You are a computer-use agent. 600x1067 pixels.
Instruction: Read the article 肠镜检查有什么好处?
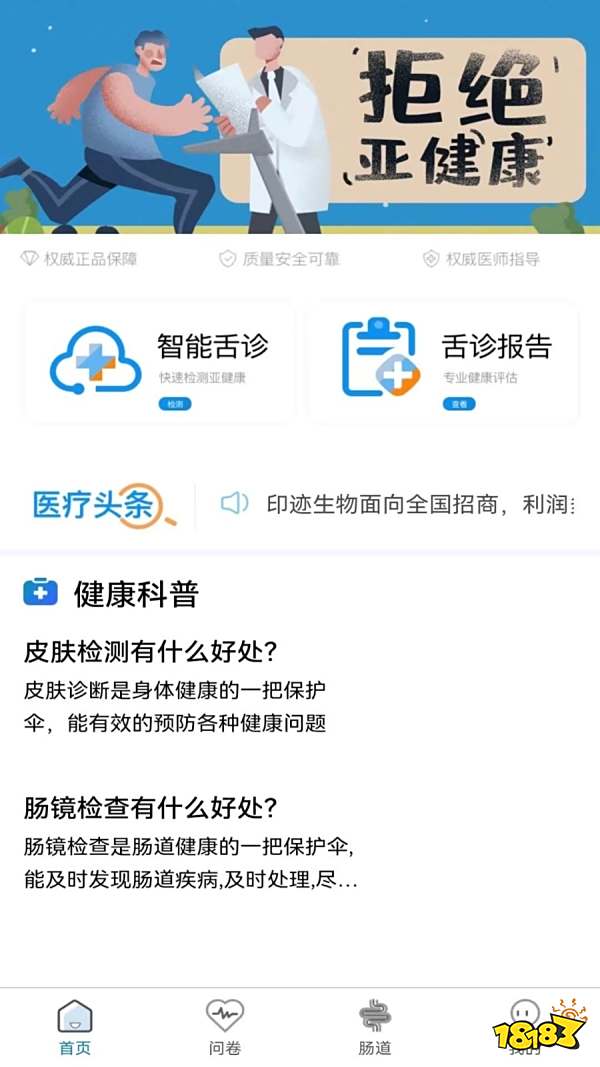coord(150,808)
